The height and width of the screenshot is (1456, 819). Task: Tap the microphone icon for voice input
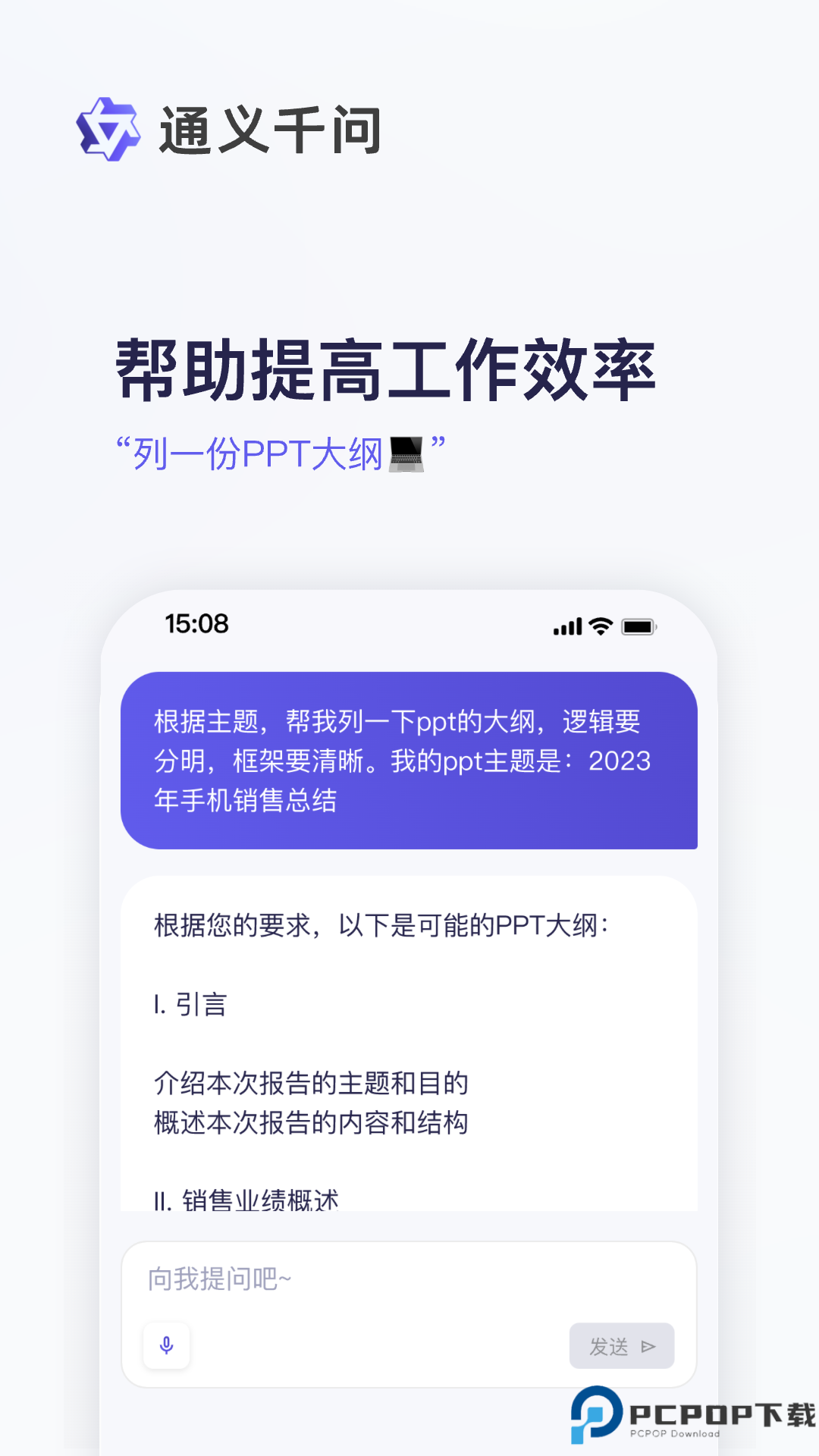pos(166,1345)
